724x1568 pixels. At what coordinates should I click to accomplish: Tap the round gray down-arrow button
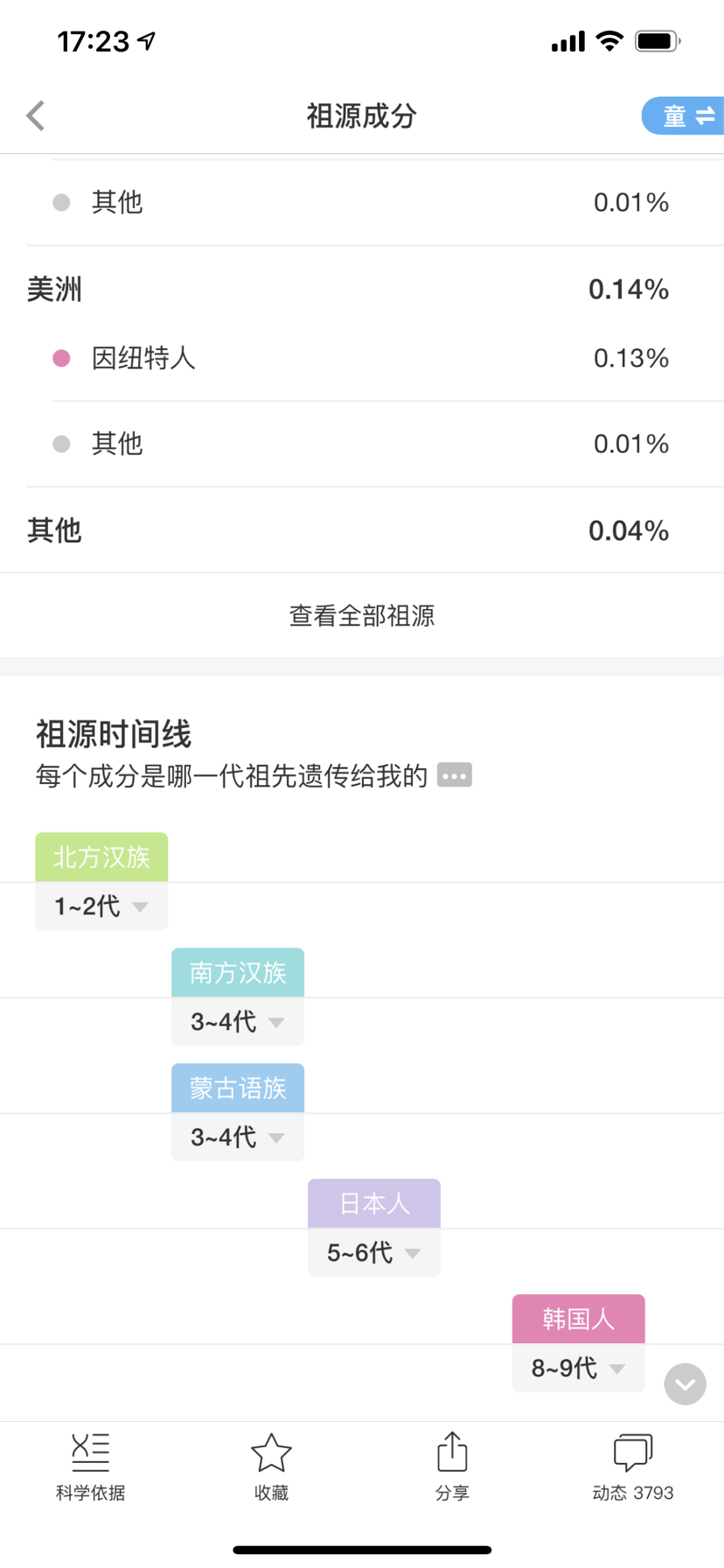[685, 1384]
